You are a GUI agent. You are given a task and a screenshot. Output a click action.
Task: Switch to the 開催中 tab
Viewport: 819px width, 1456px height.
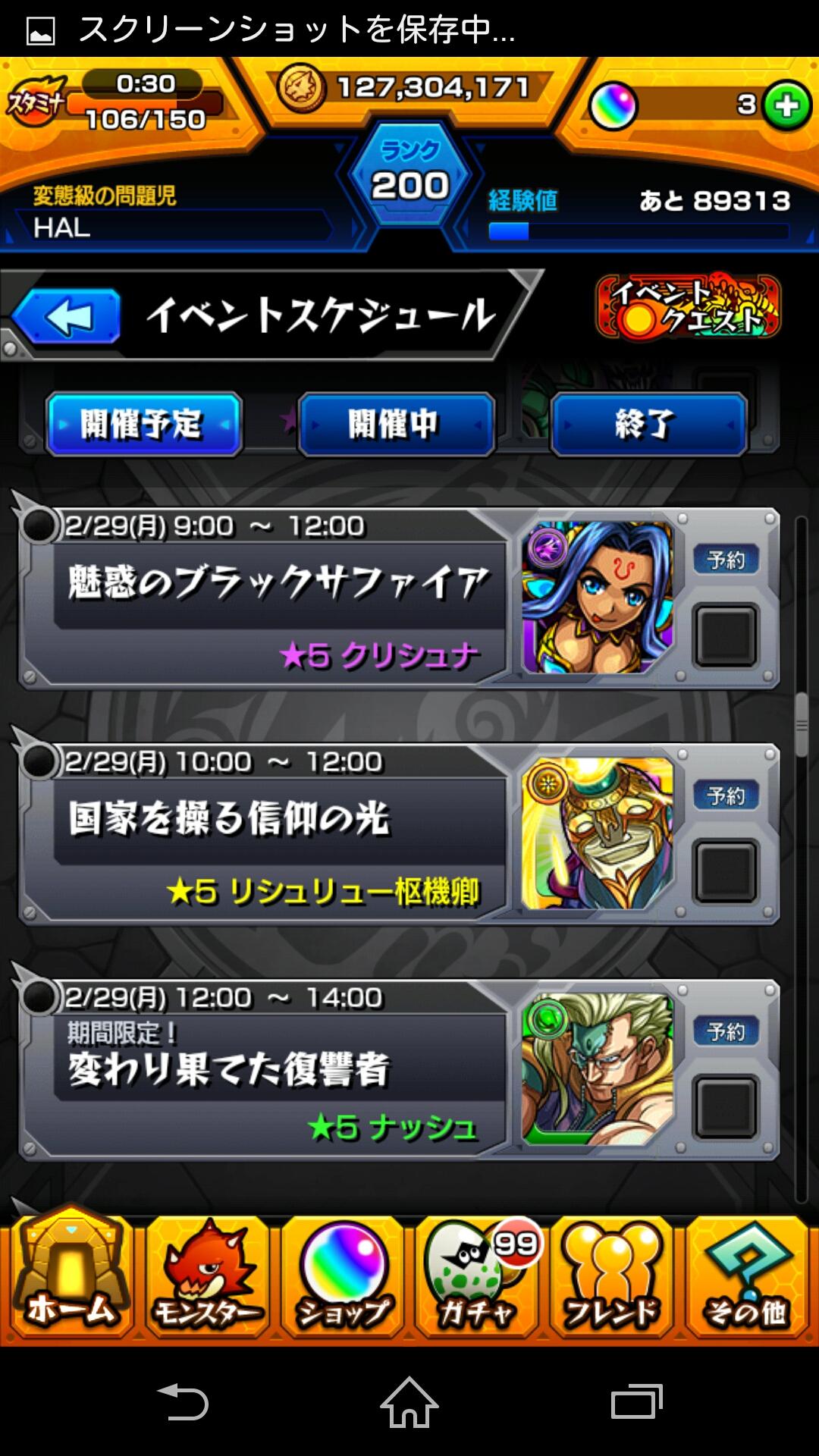click(396, 424)
